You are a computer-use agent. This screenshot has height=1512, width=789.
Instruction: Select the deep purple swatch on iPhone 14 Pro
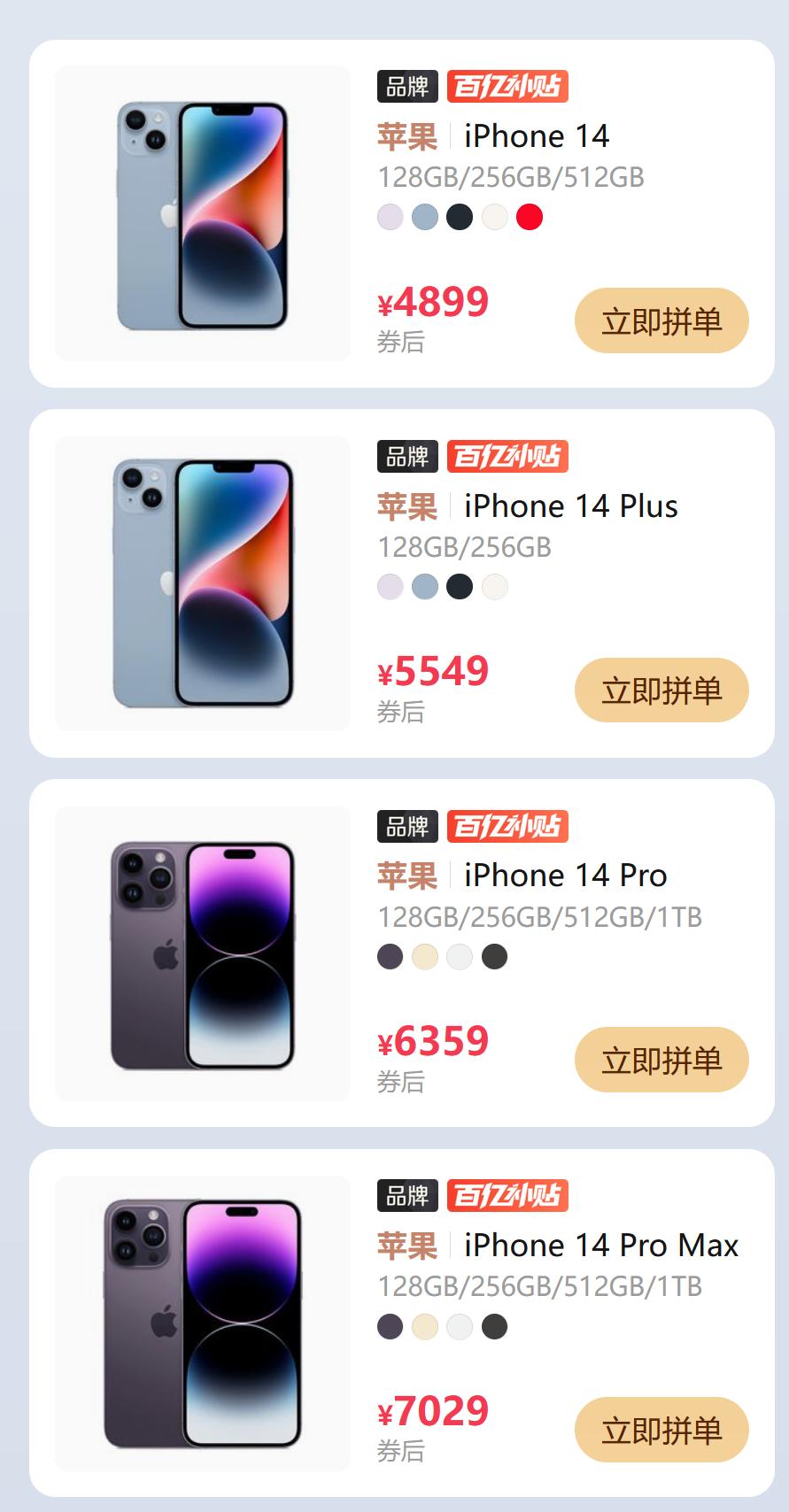click(x=390, y=957)
